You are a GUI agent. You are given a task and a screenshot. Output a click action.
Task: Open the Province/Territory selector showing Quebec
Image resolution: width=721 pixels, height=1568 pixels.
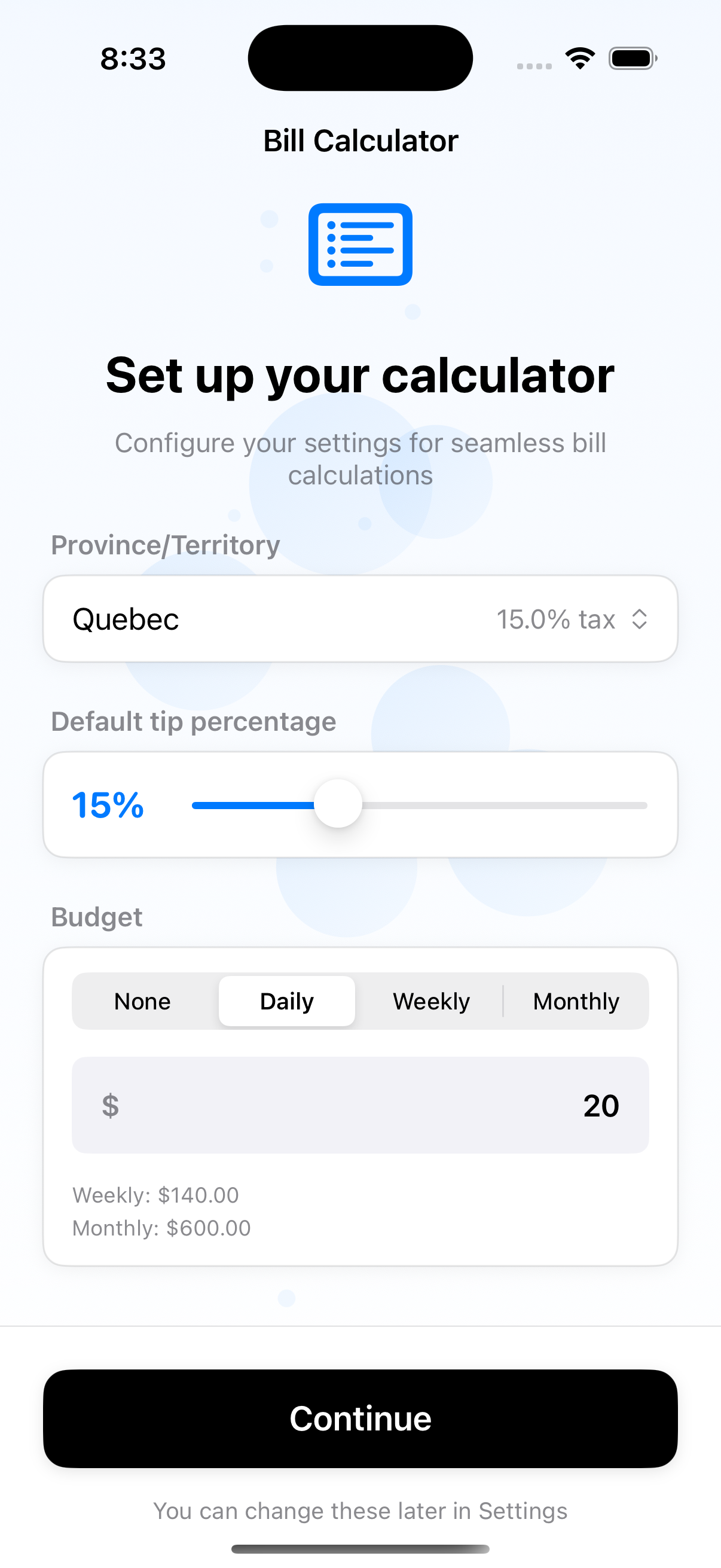[x=360, y=618]
